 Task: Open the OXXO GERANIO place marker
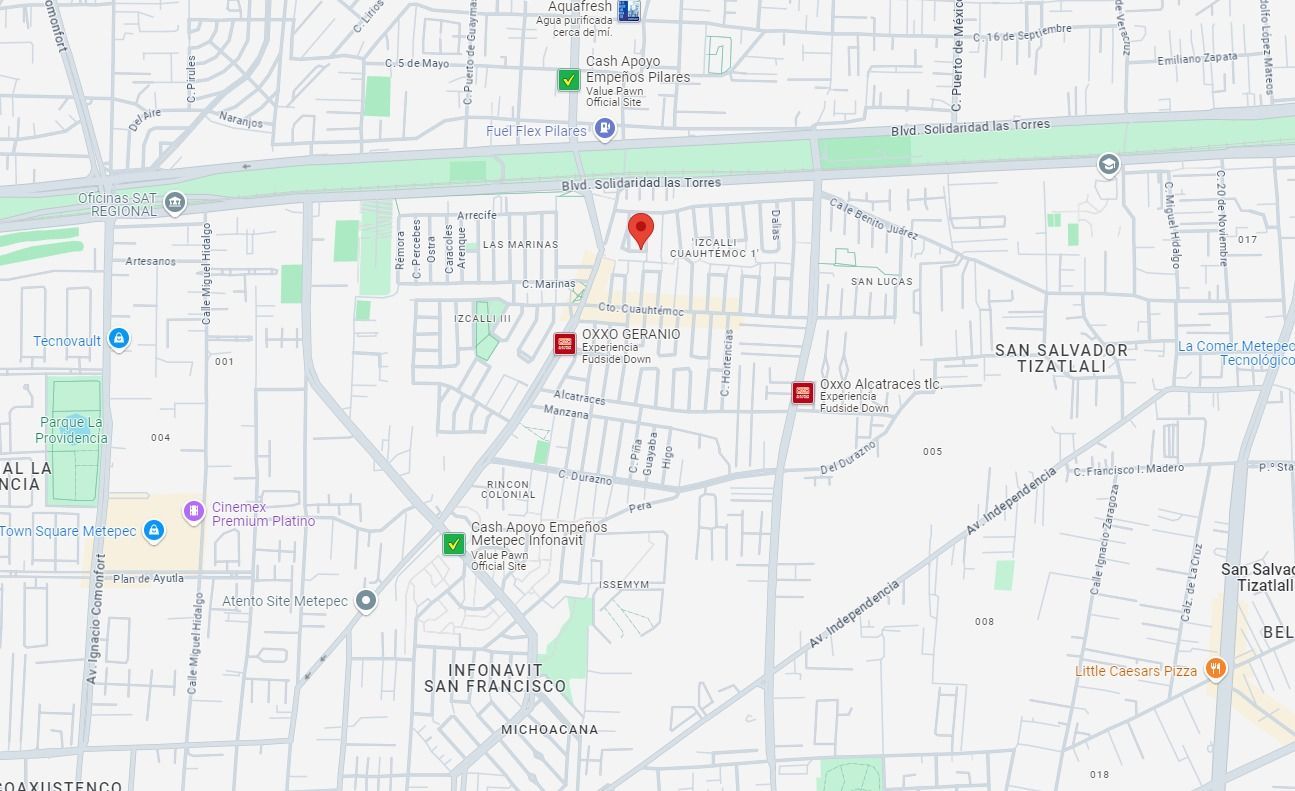[x=565, y=344]
